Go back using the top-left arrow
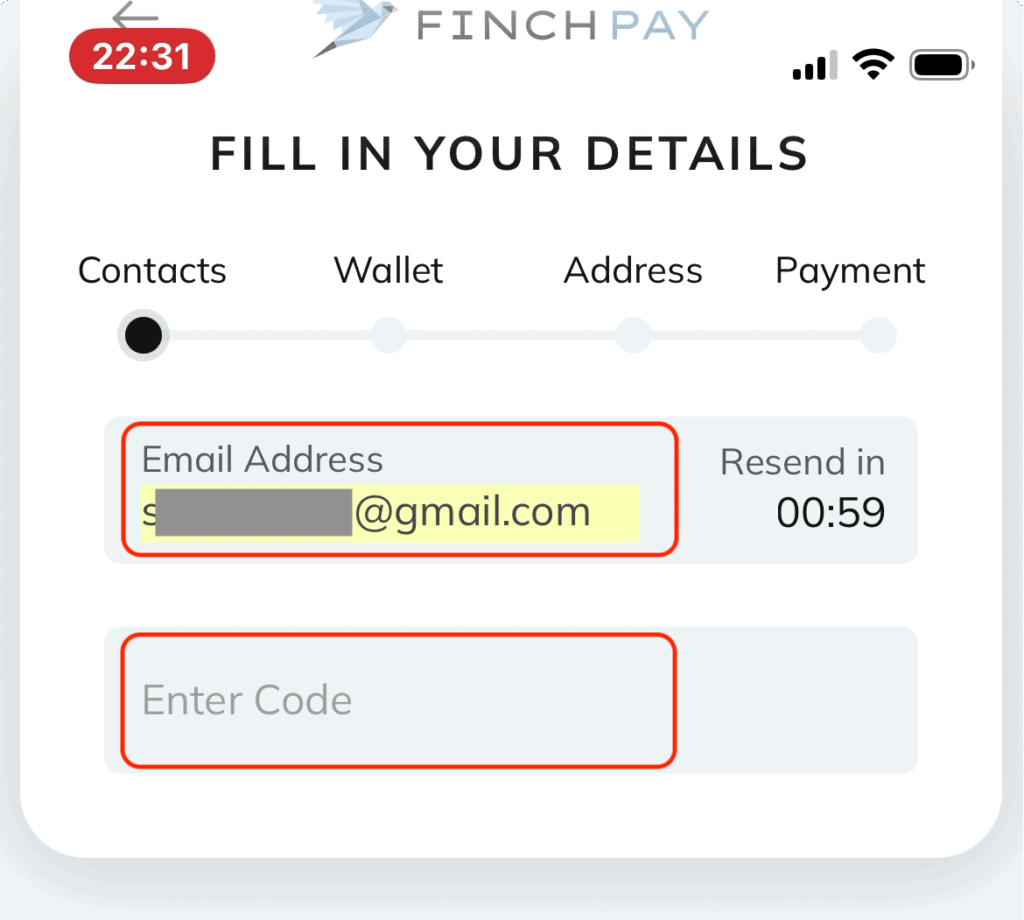 point(135,16)
